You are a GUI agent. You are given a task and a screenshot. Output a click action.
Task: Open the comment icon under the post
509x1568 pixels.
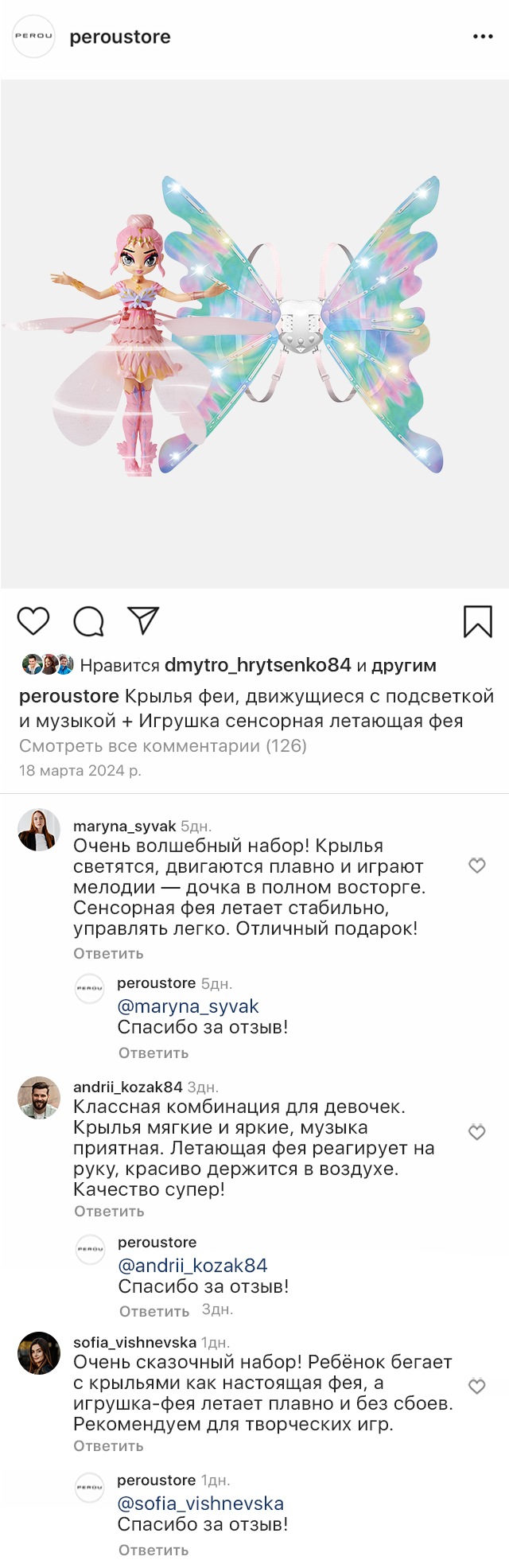pos(88,621)
